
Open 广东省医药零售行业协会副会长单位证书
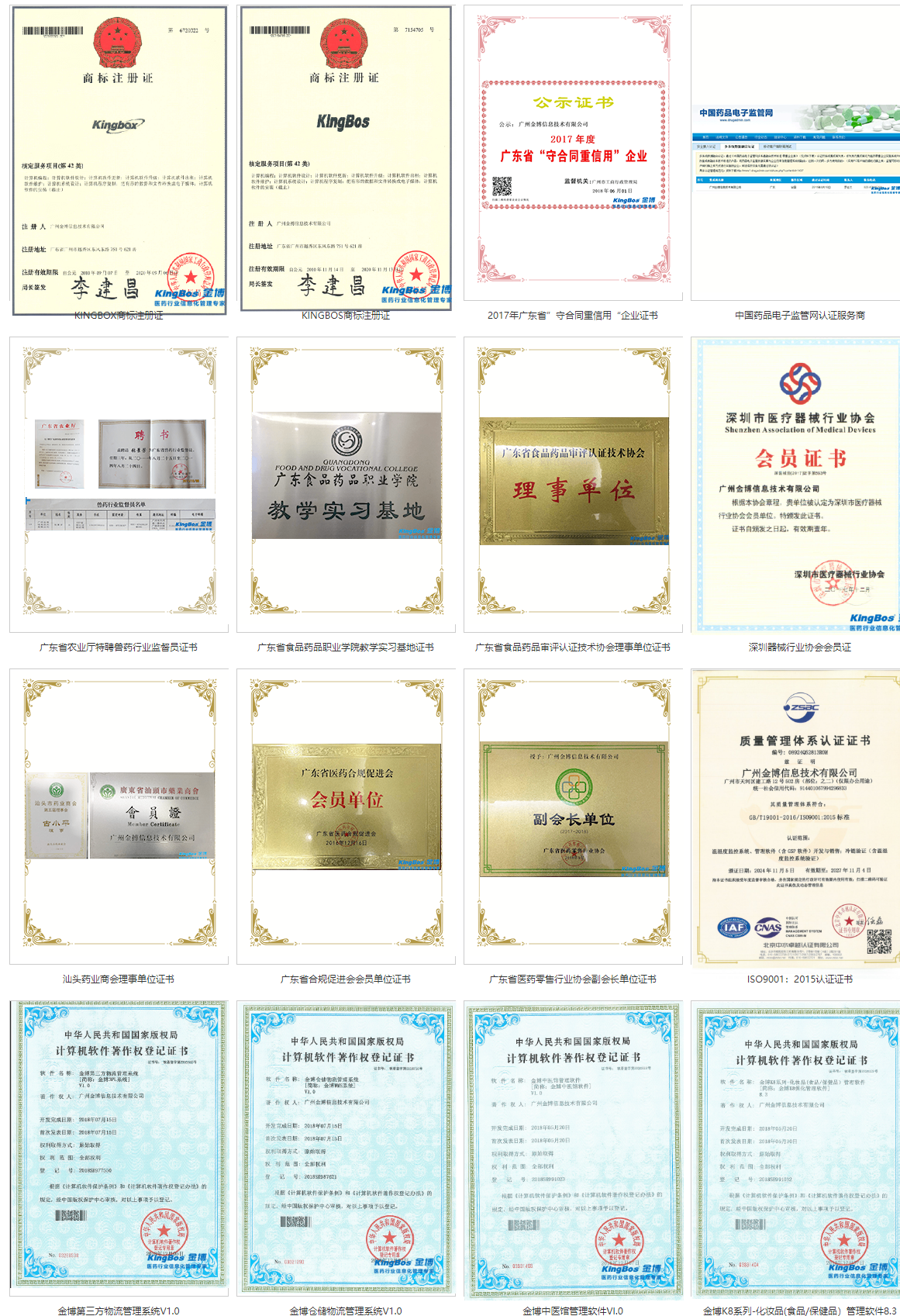[x=573, y=817]
